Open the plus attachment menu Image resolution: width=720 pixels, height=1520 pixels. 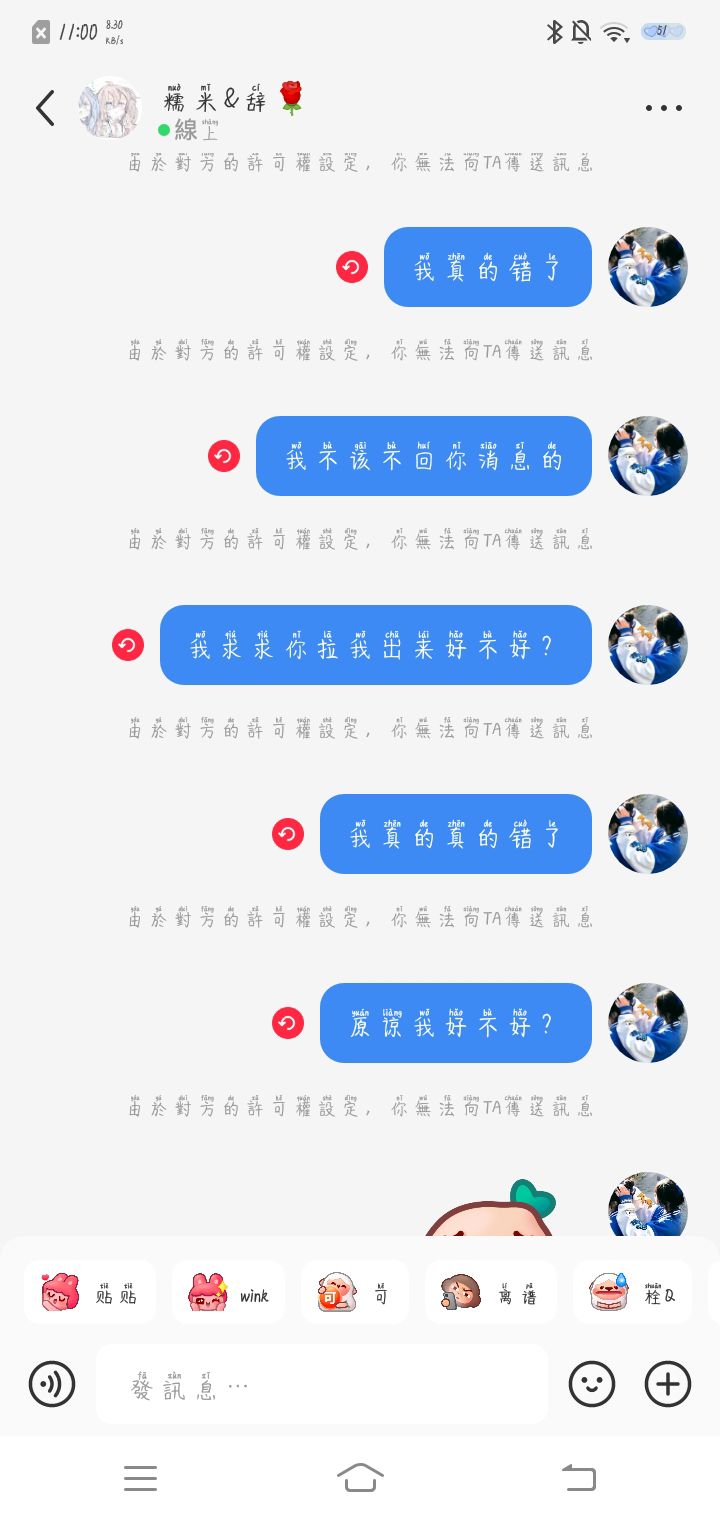(668, 1384)
